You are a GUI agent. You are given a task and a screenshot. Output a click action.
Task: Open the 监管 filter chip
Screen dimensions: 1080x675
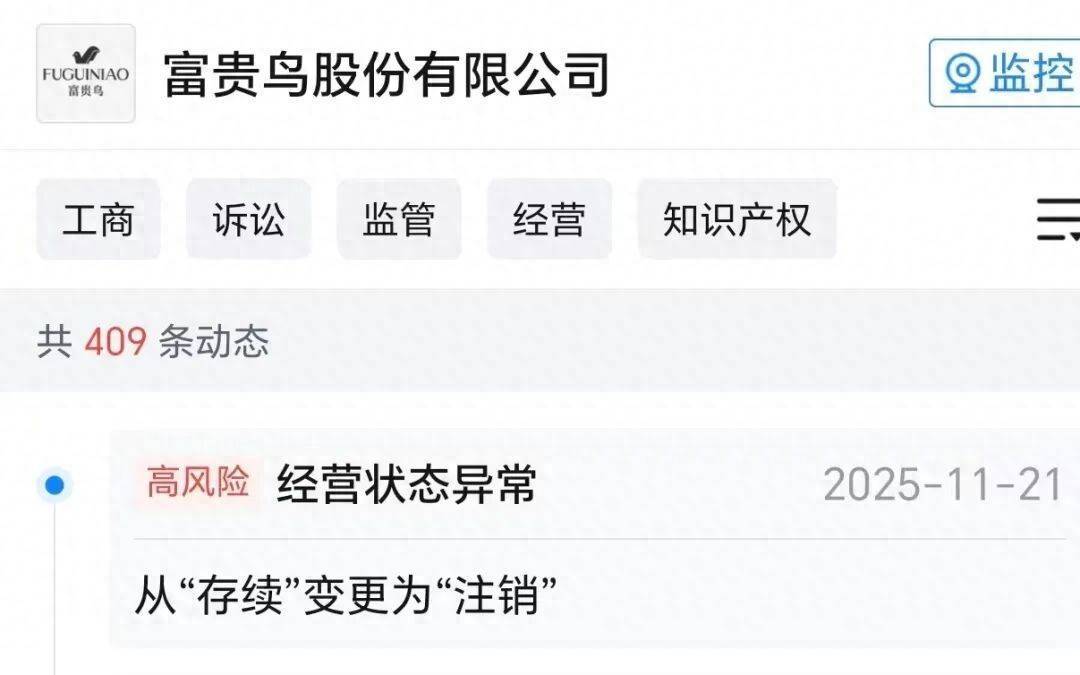click(398, 219)
